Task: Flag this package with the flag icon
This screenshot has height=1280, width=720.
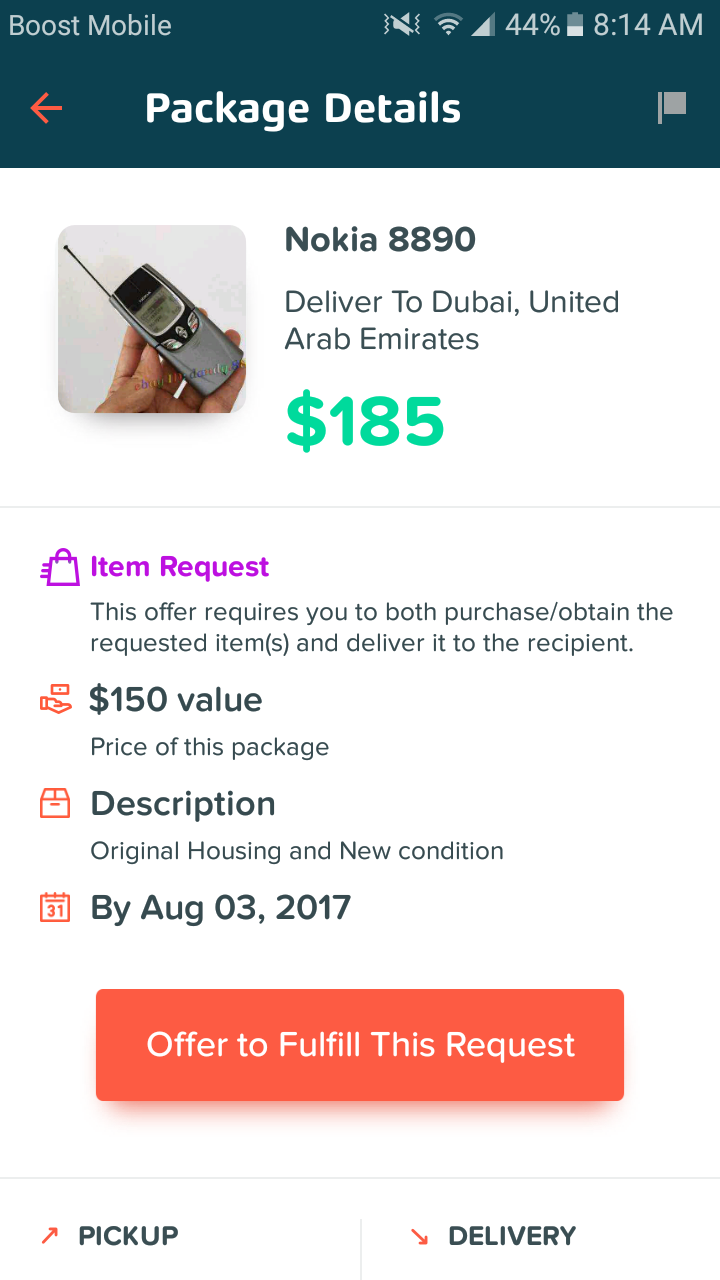Action: (x=672, y=107)
